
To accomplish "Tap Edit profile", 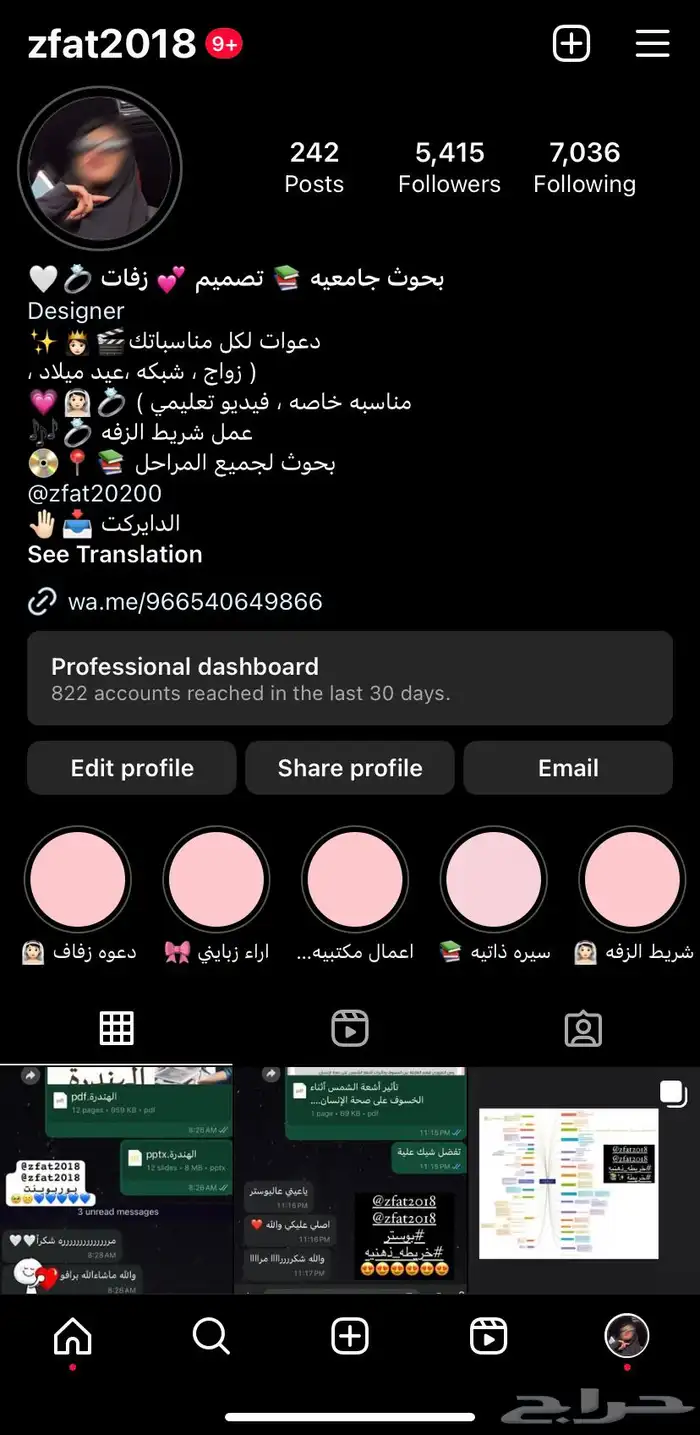I will (132, 768).
